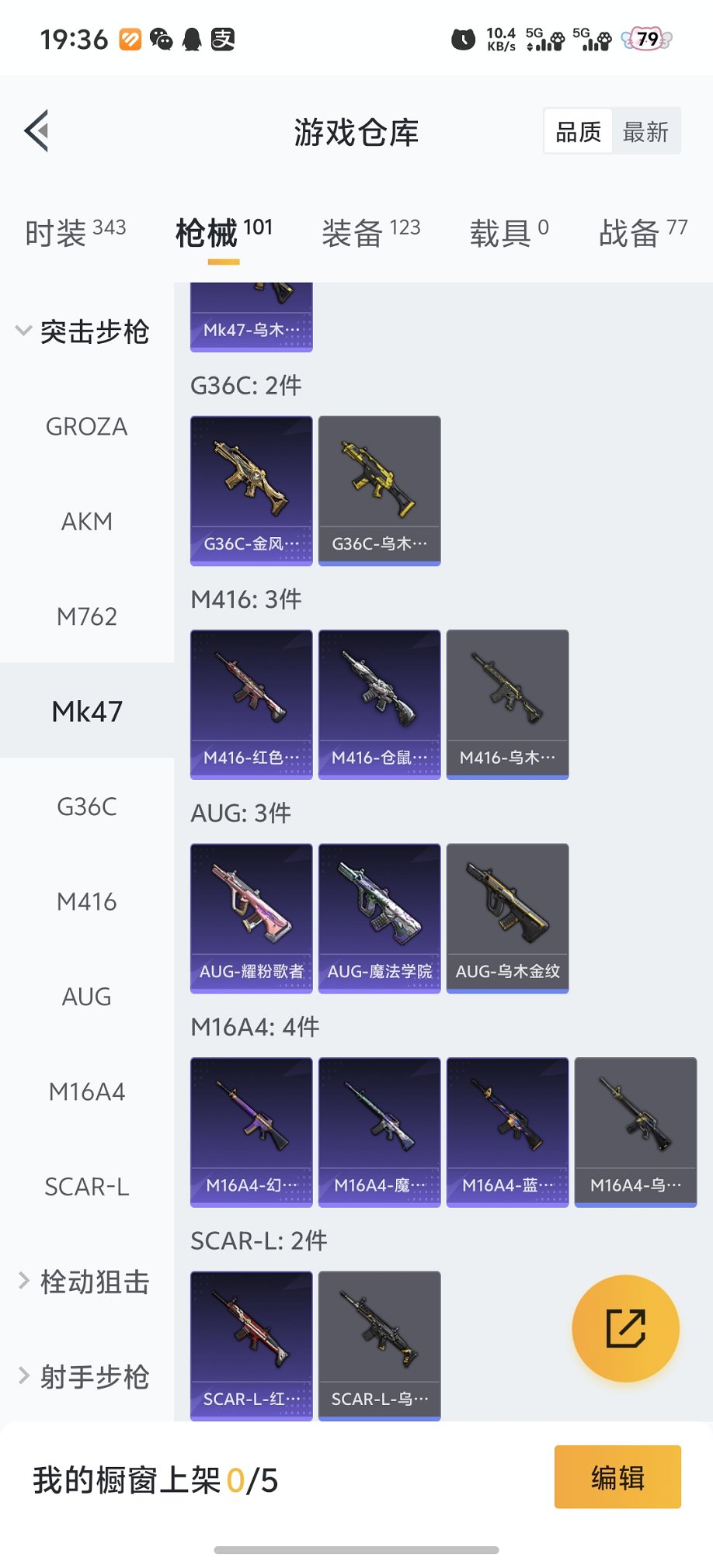Tap the yellow share floating button
This screenshot has width=713, height=1568.
coord(625,1328)
